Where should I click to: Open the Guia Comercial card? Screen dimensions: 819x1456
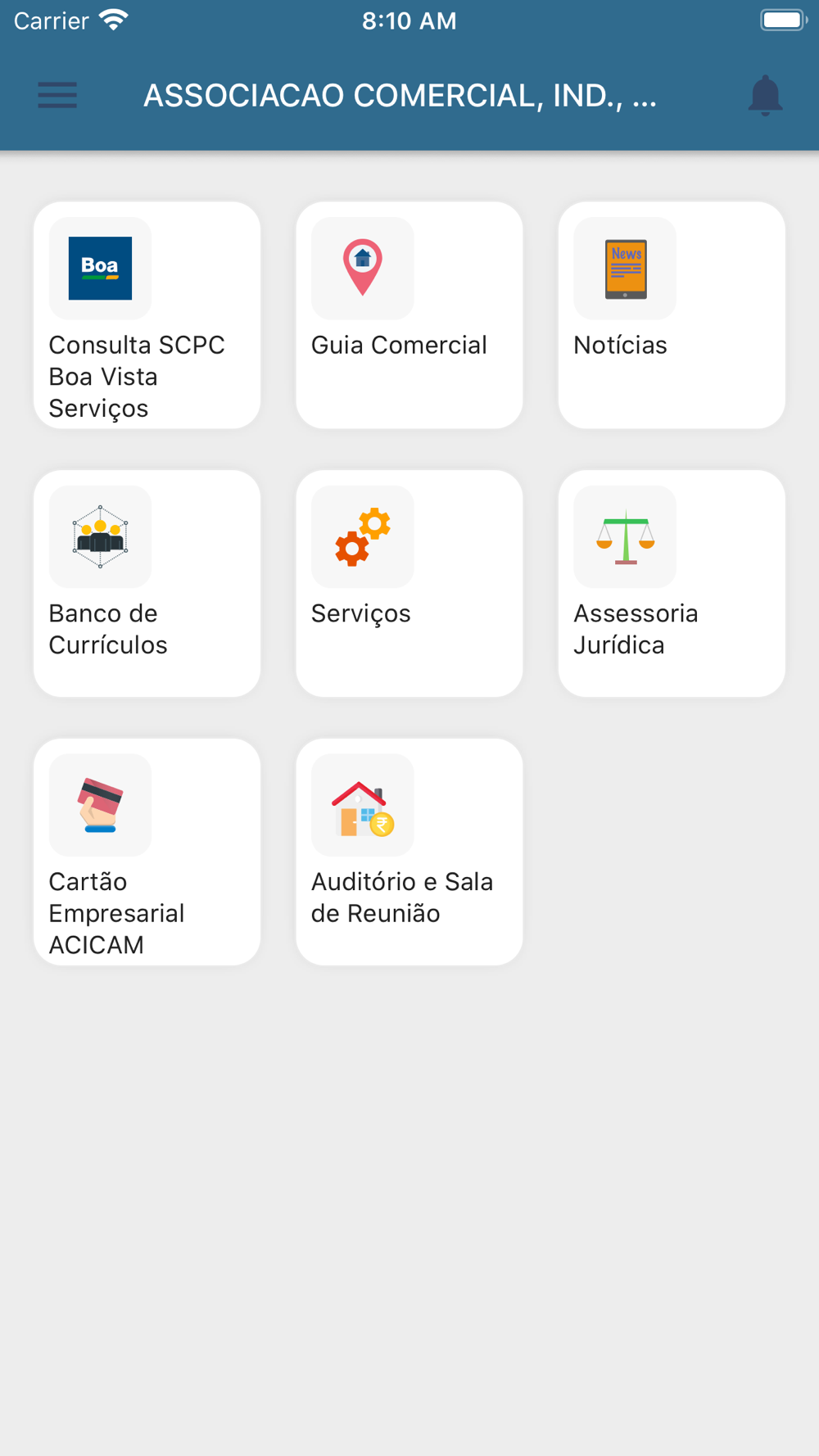coord(409,315)
